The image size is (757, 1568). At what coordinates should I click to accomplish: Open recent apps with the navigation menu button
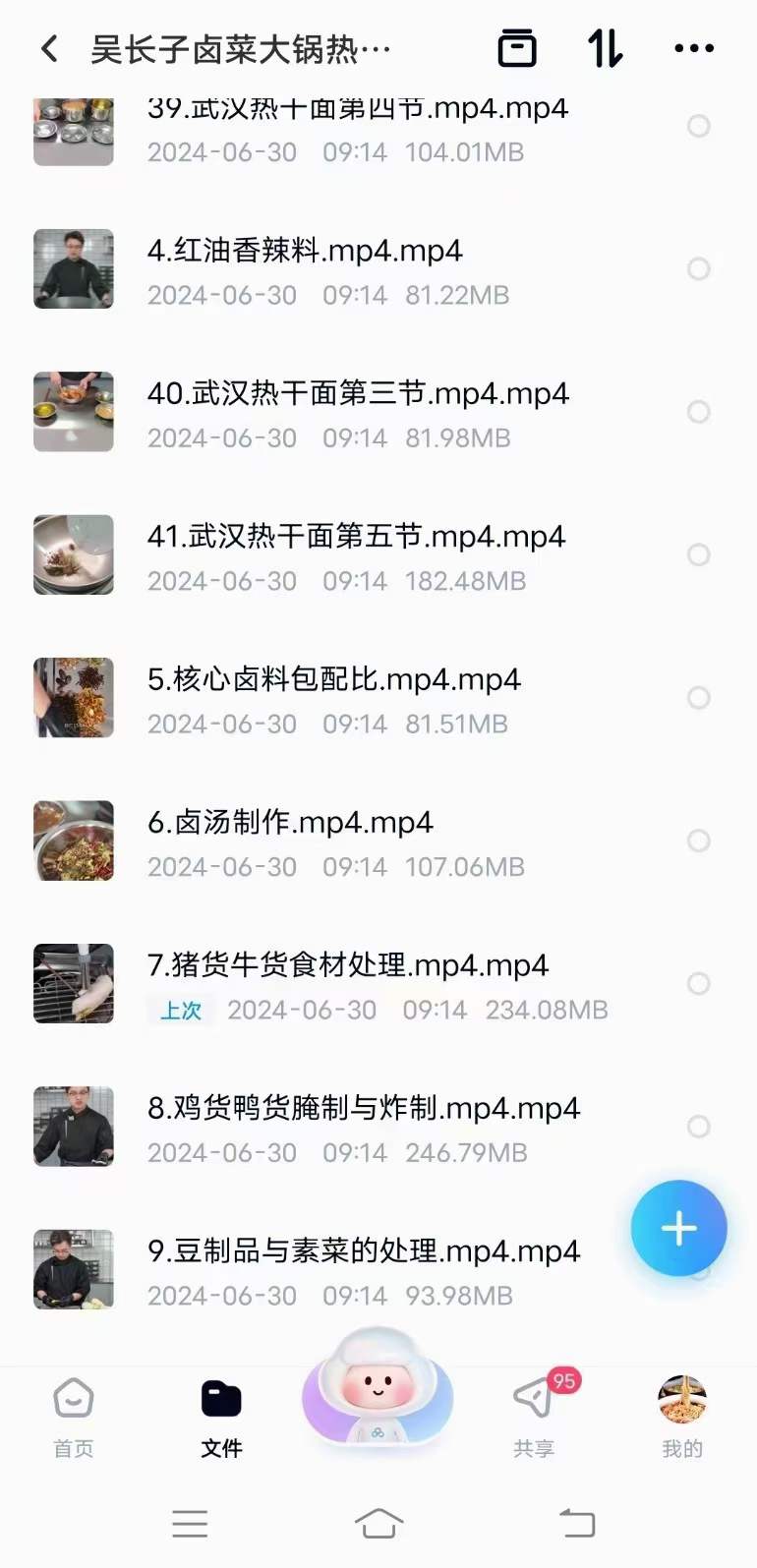coord(190,1523)
